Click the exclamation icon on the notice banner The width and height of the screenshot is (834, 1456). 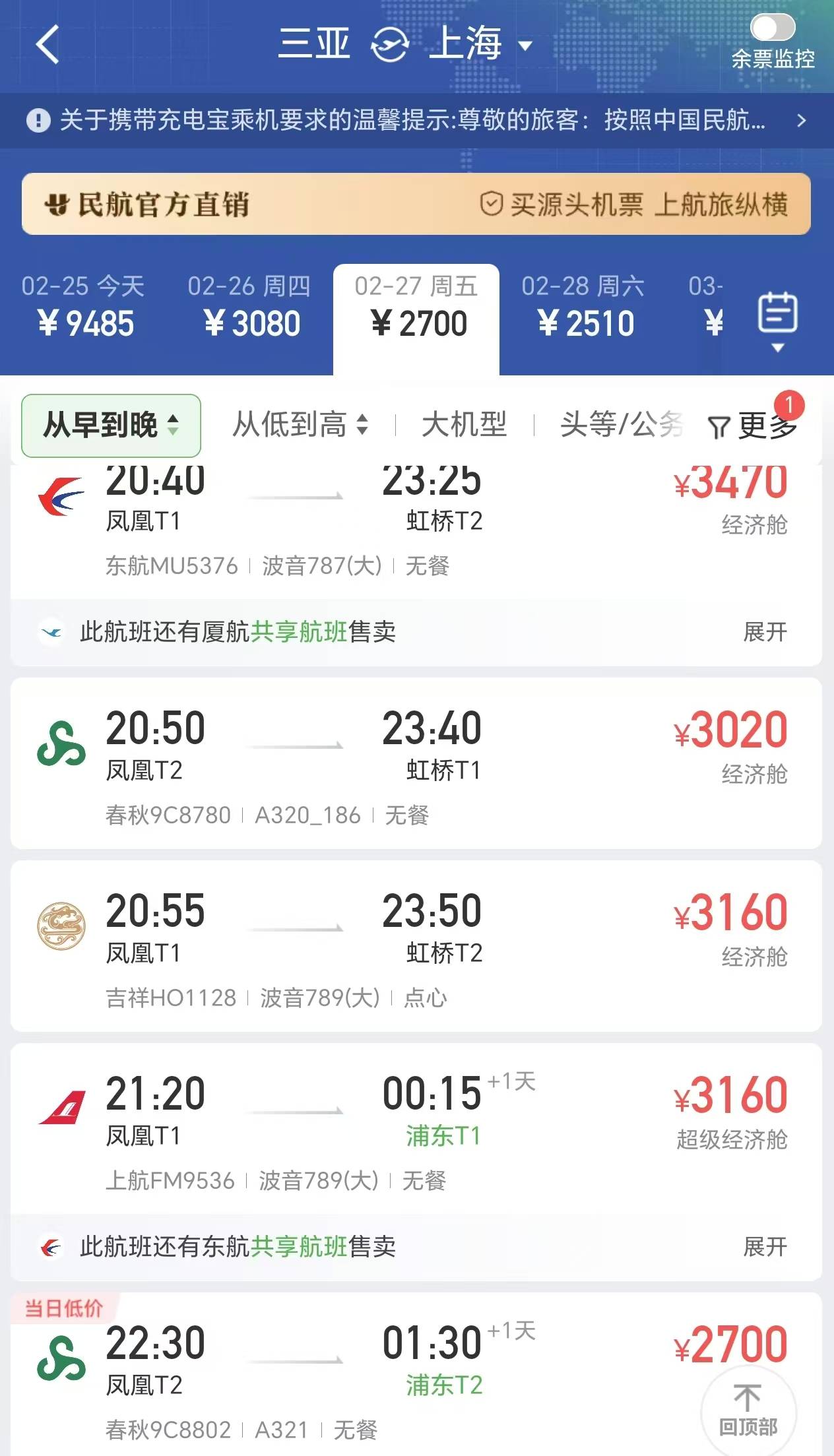(x=38, y=121)
